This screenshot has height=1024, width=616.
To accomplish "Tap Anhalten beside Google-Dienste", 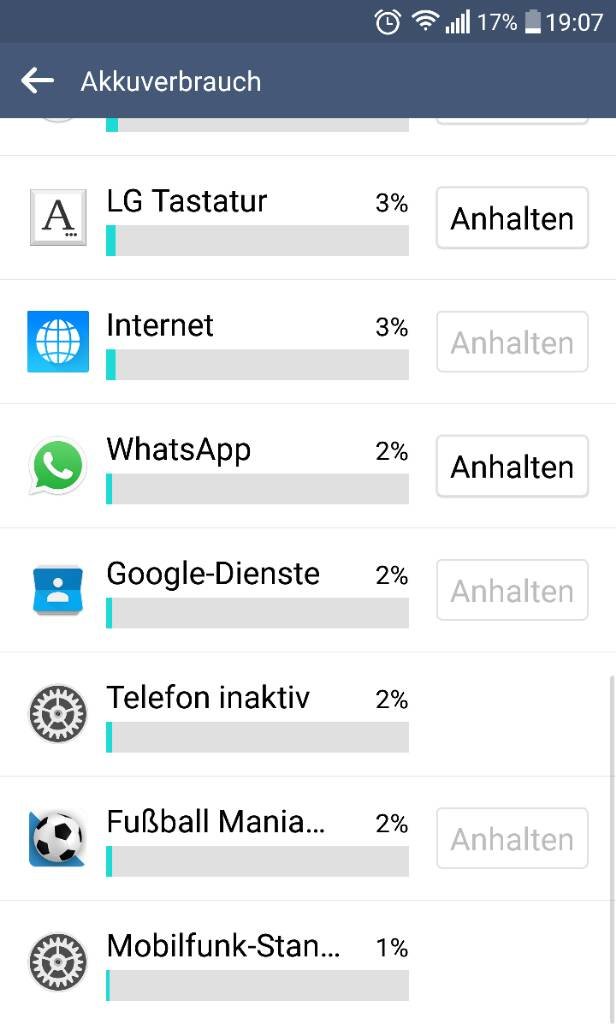I will point(512,590).
